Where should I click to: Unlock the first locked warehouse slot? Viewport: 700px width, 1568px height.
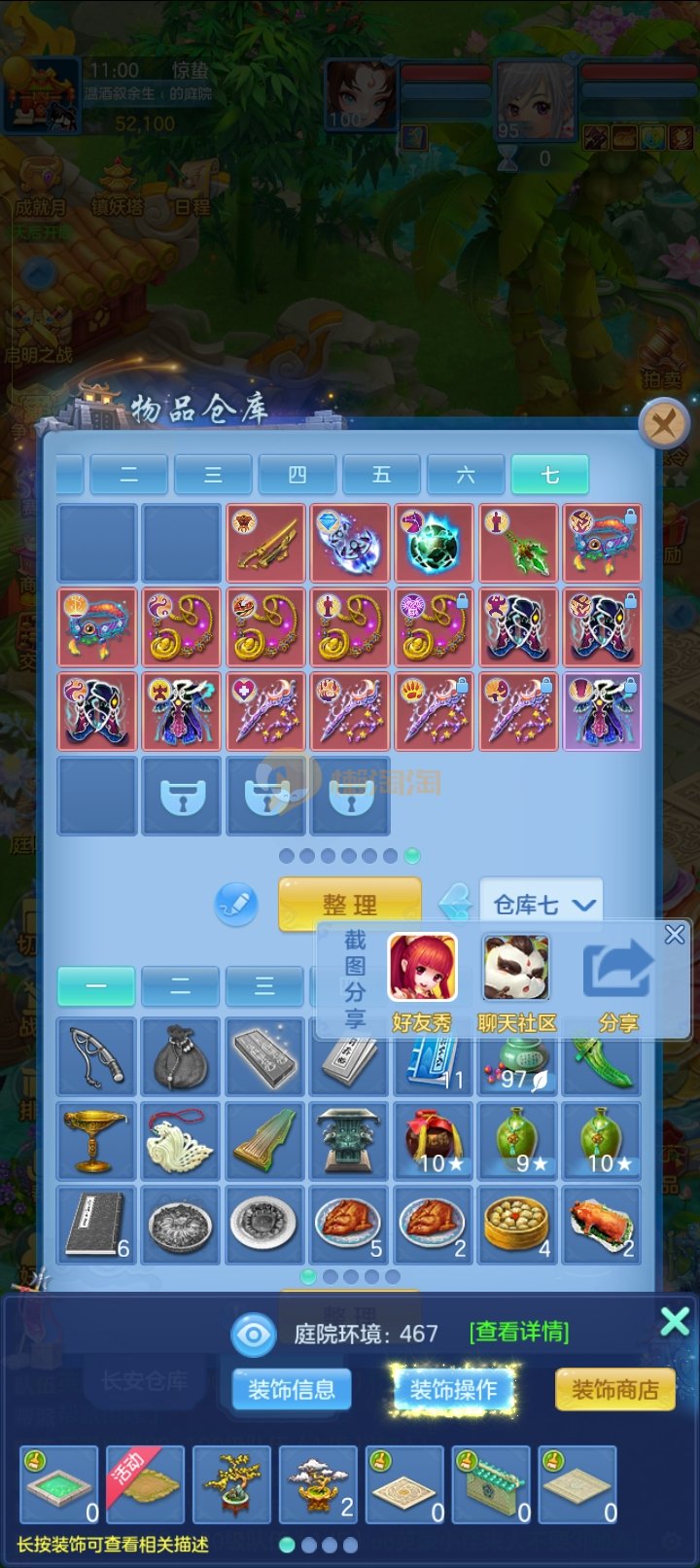point(181,797)
